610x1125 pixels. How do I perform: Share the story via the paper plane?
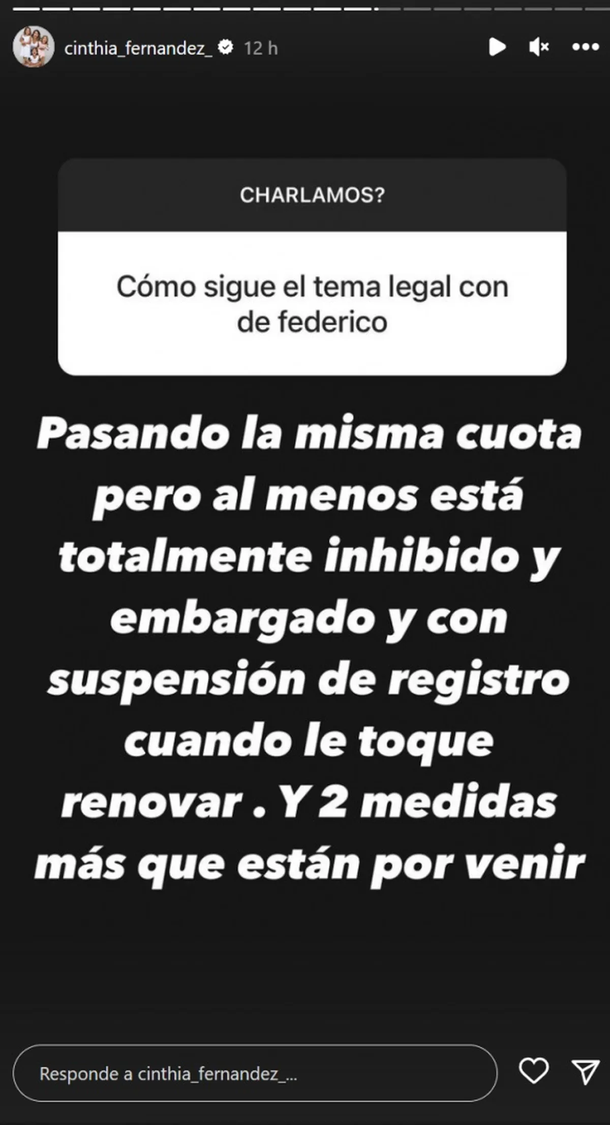[585, 1072]
